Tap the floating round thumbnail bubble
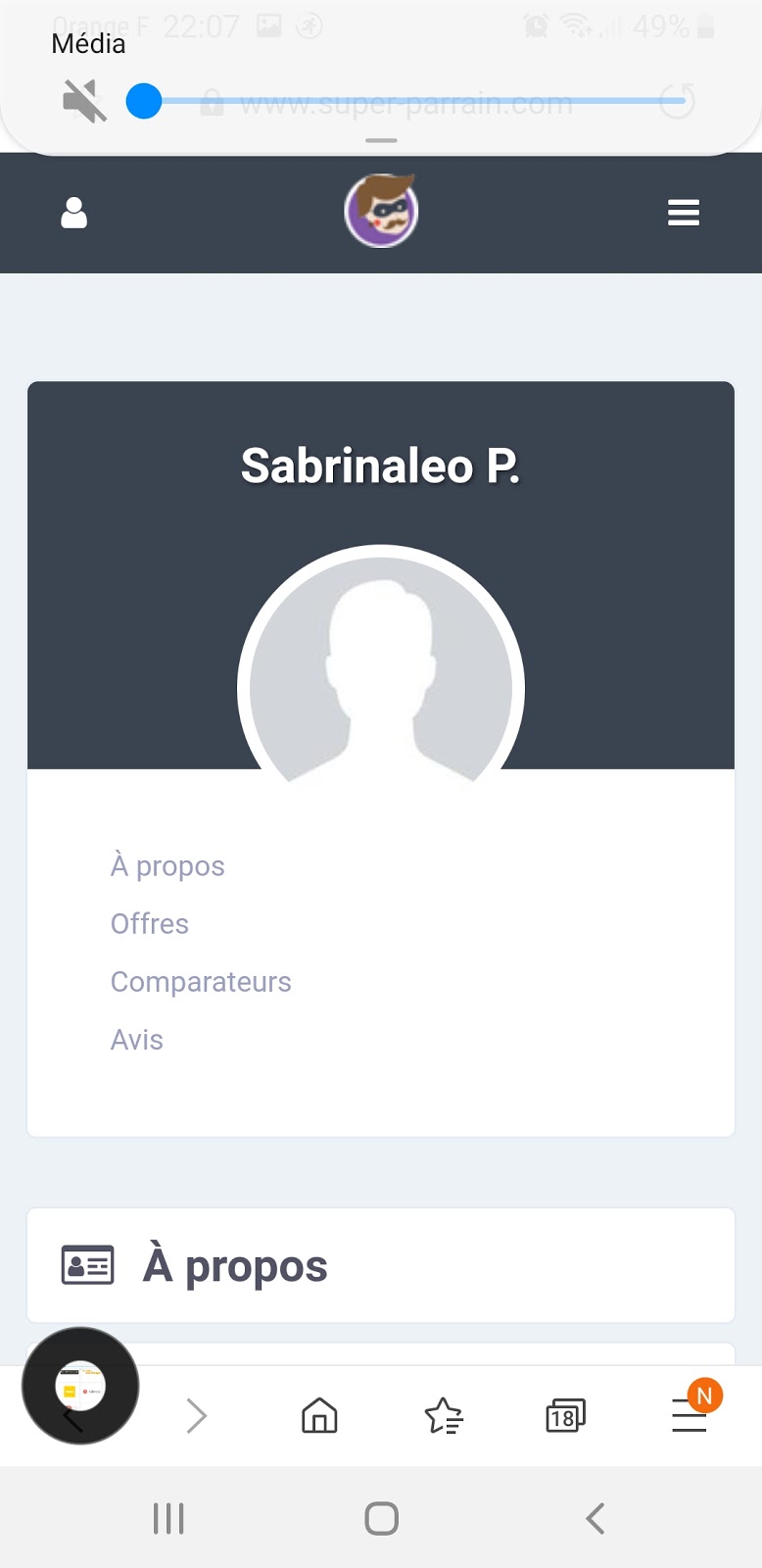 [x=80, y=1386]
